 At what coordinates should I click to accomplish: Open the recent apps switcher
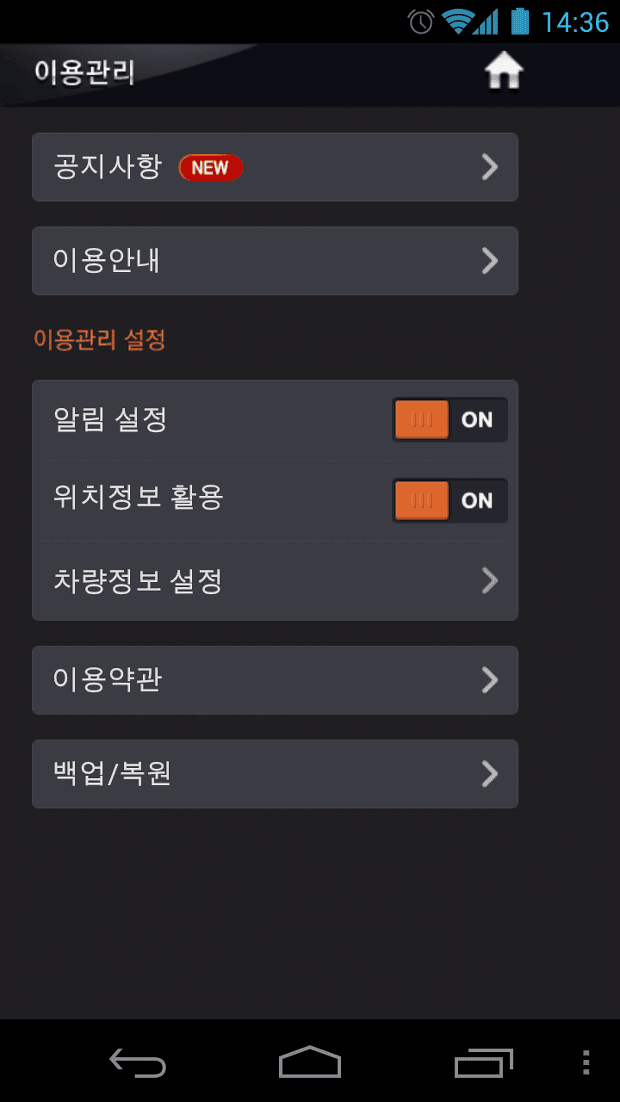pyautogui.click(x=483, y=1062)
